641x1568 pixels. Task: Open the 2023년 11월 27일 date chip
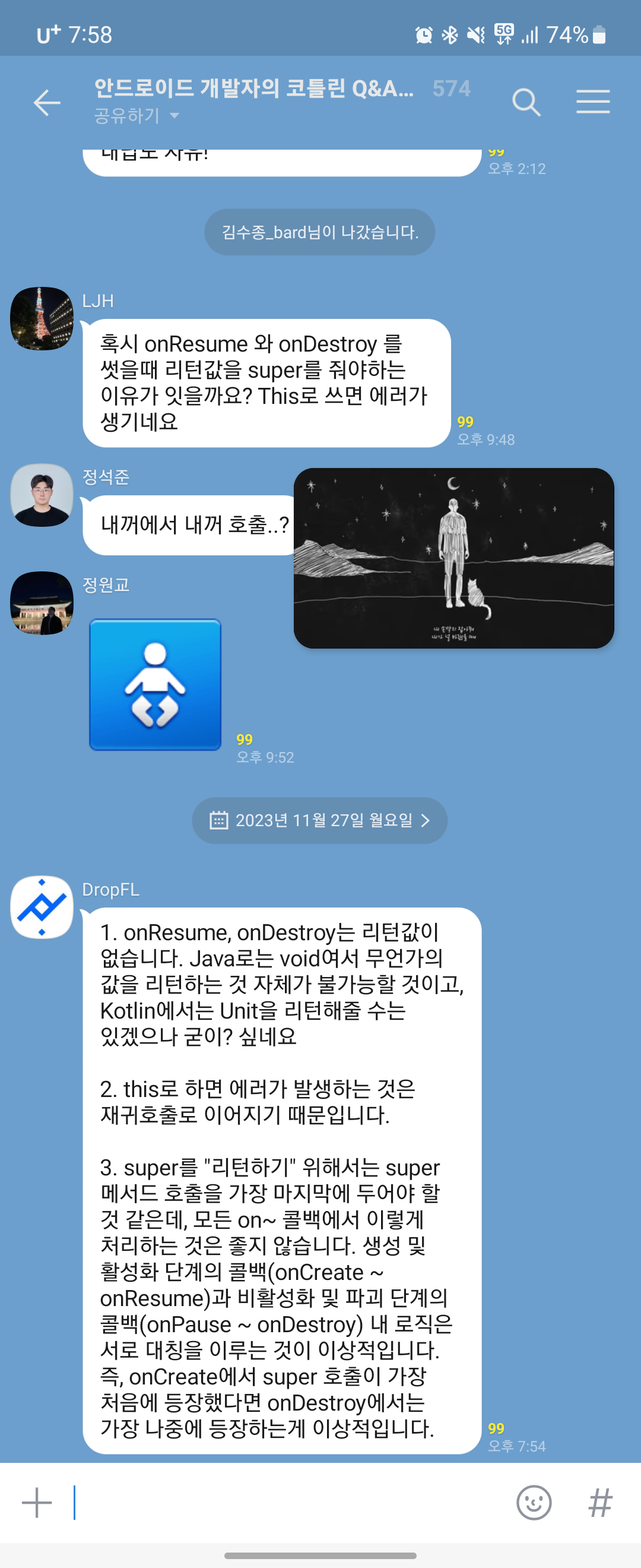pos(320,820)
